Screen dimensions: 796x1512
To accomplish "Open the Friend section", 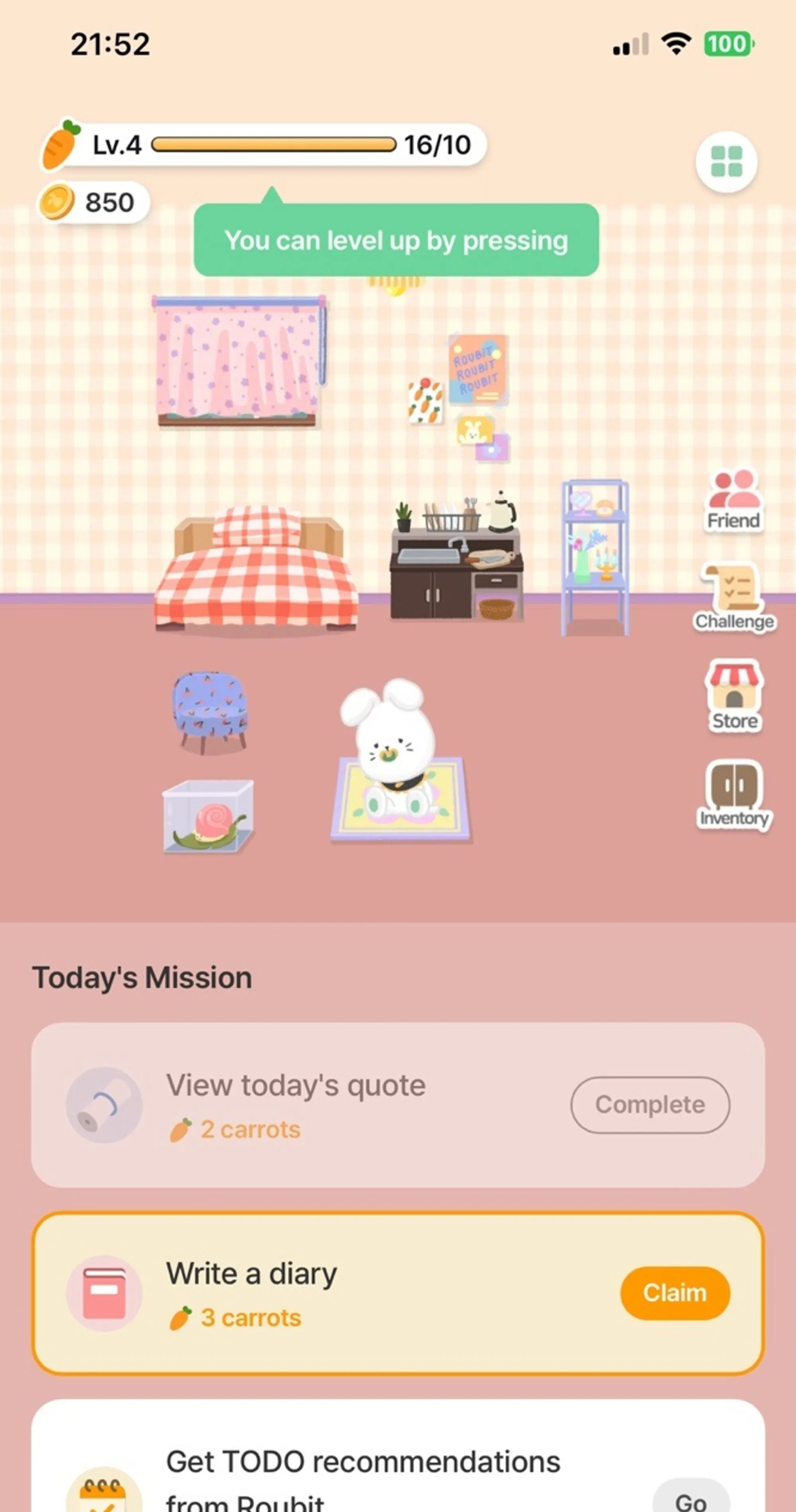I will click(733, 500).
